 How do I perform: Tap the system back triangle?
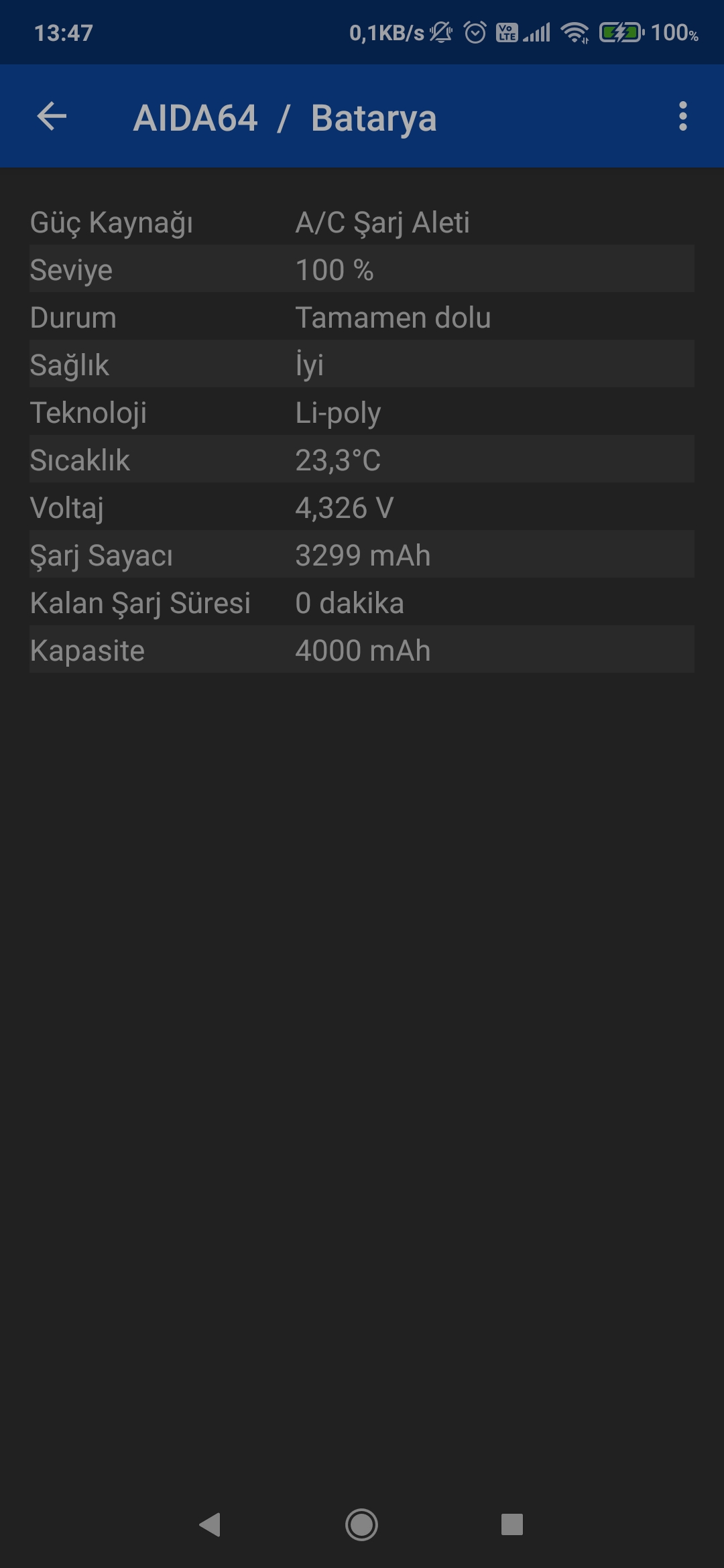tap(210, 1524)
